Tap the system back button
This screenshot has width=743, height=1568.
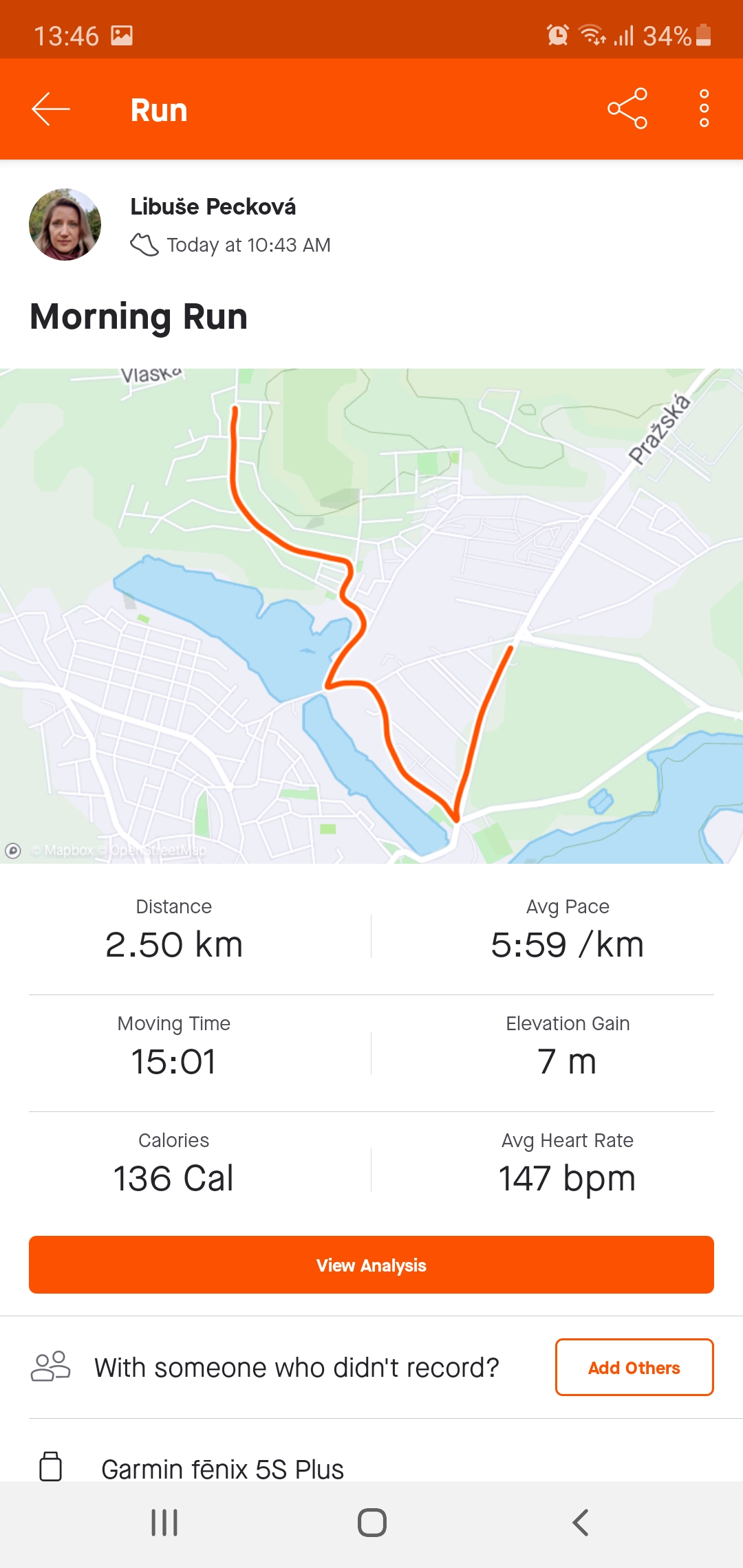point(580,1523)
